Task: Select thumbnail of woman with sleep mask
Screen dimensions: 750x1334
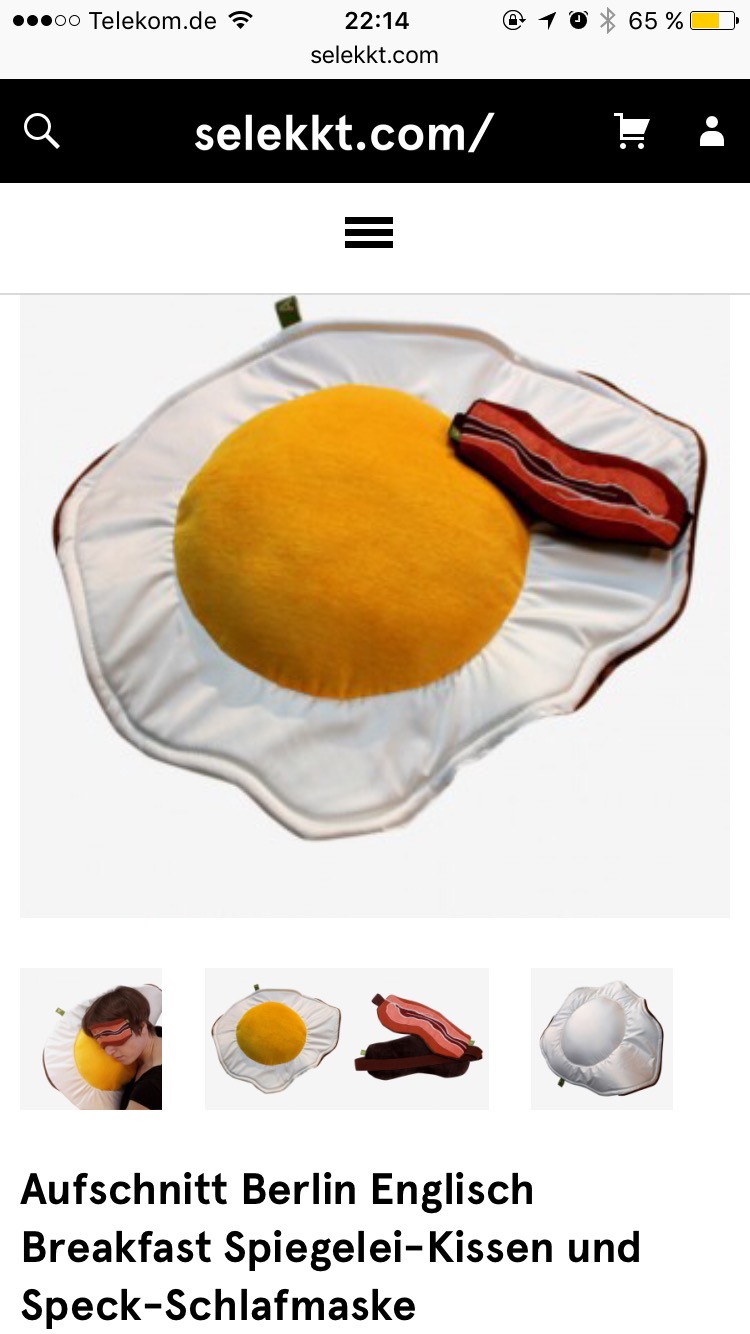Action: point(91,1038)
